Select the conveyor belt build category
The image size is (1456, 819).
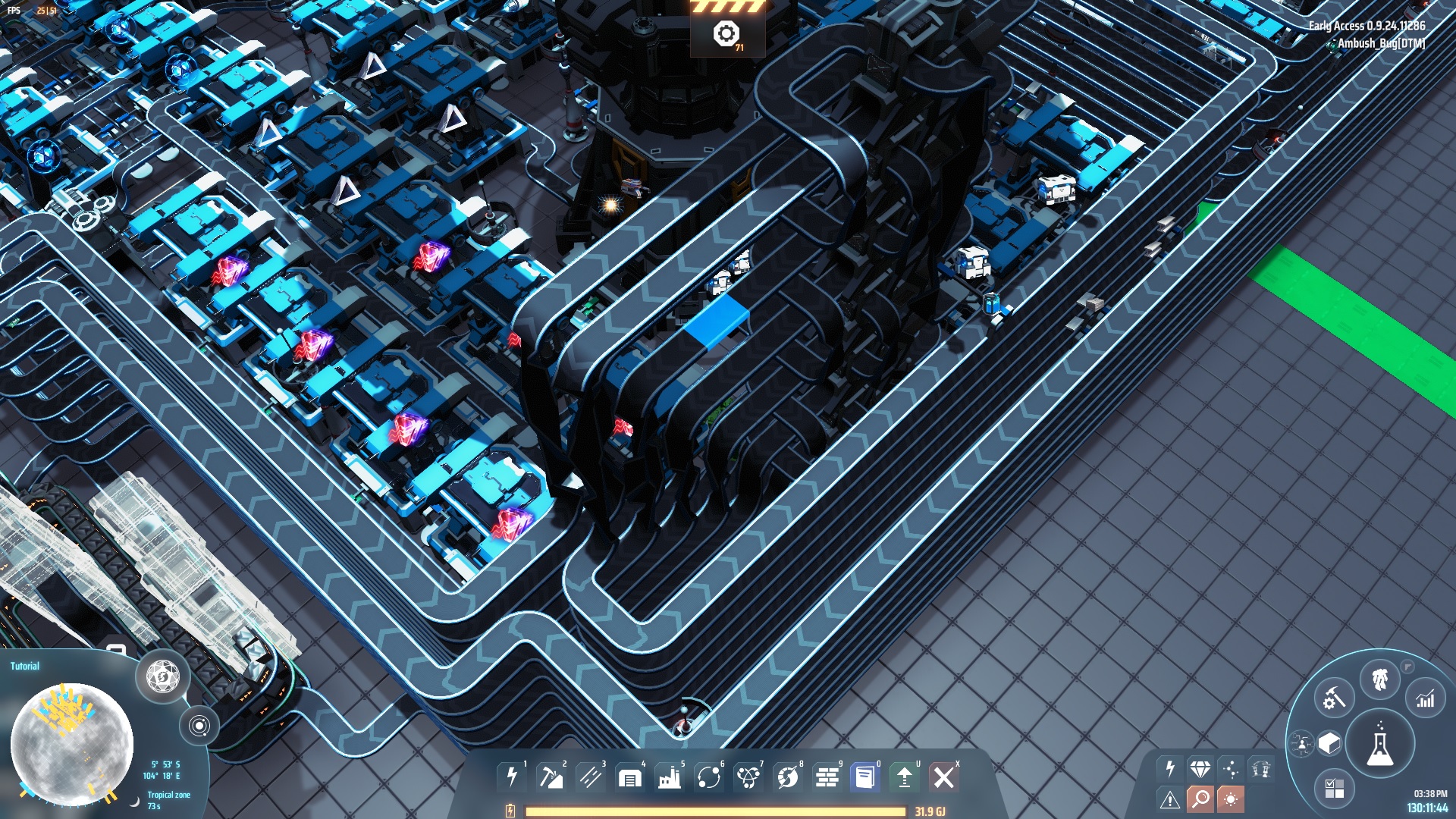(590, 777)
